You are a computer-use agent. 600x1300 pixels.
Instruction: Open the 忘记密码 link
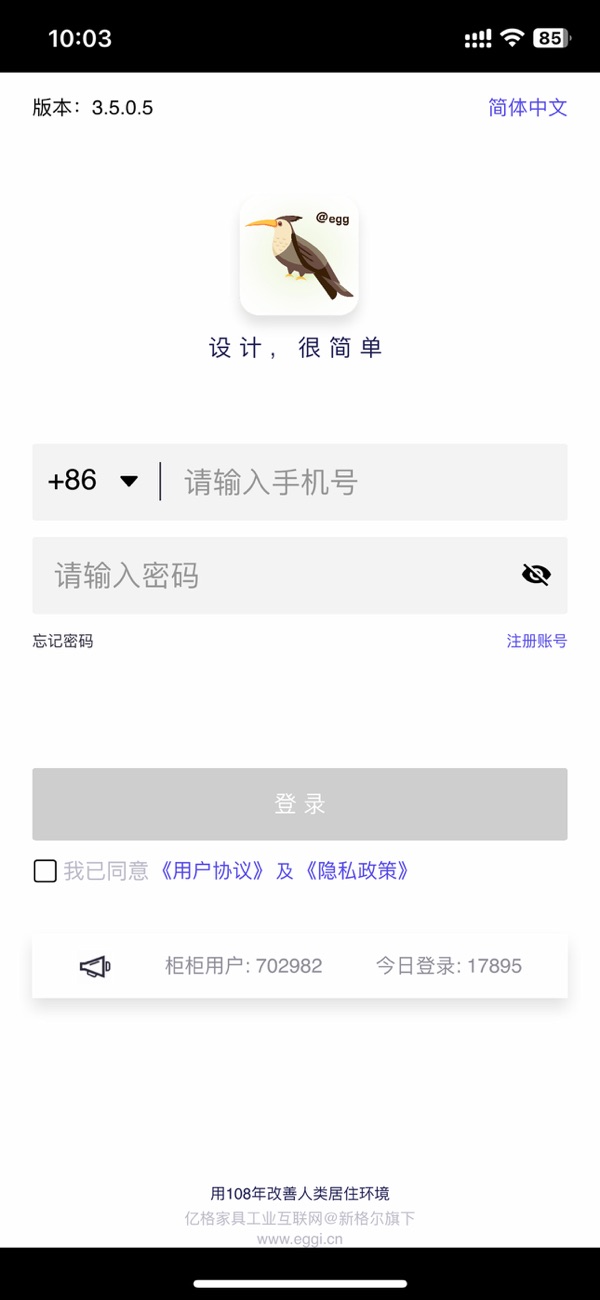coord(63,641)
